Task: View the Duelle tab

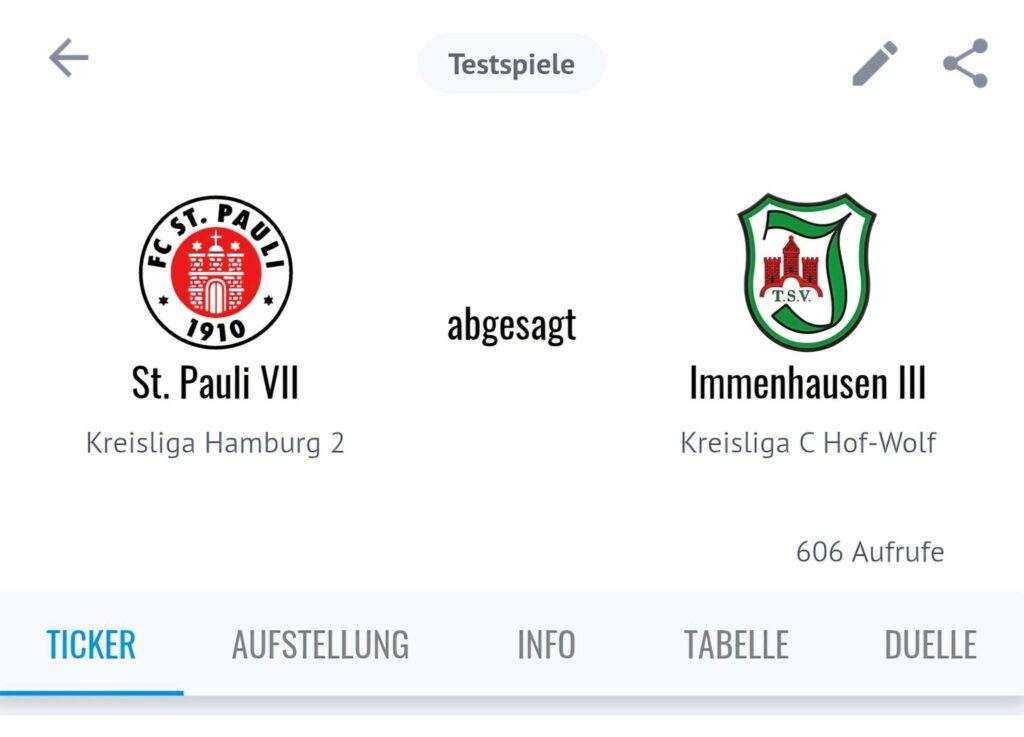Action: pyautogui.click(x=930, y=645)
